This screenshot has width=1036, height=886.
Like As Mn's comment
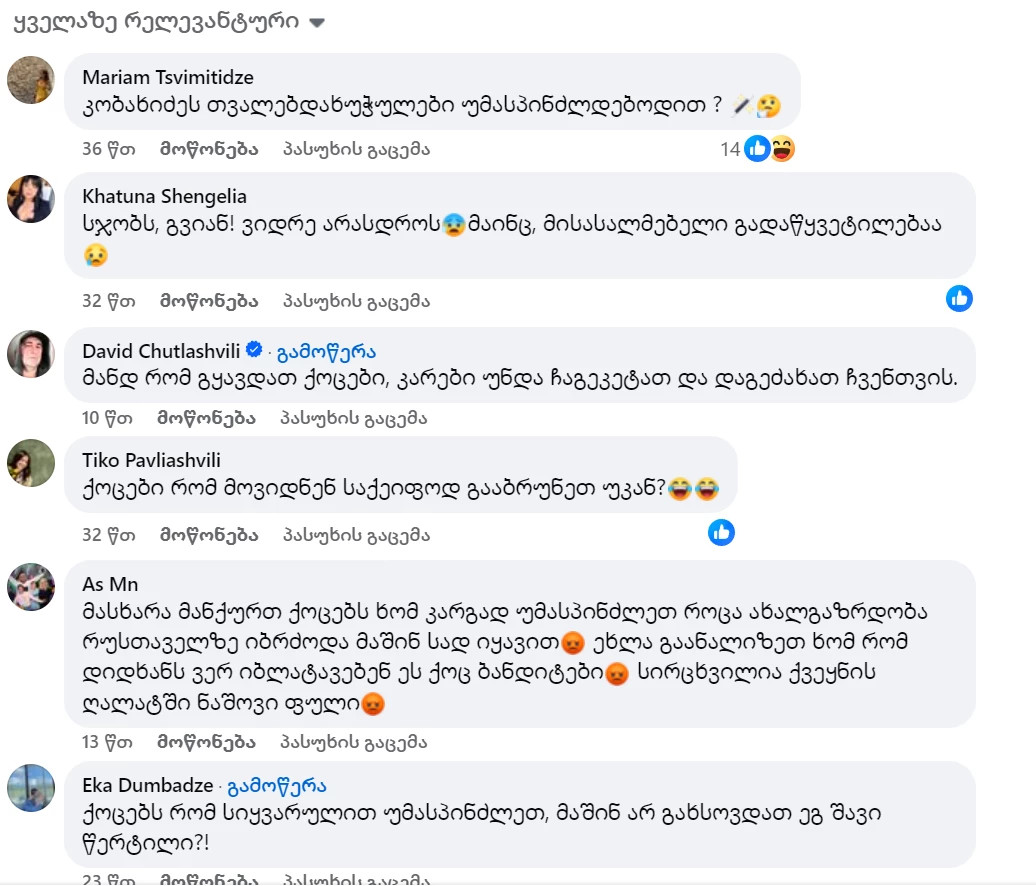[x=206, y=743]
